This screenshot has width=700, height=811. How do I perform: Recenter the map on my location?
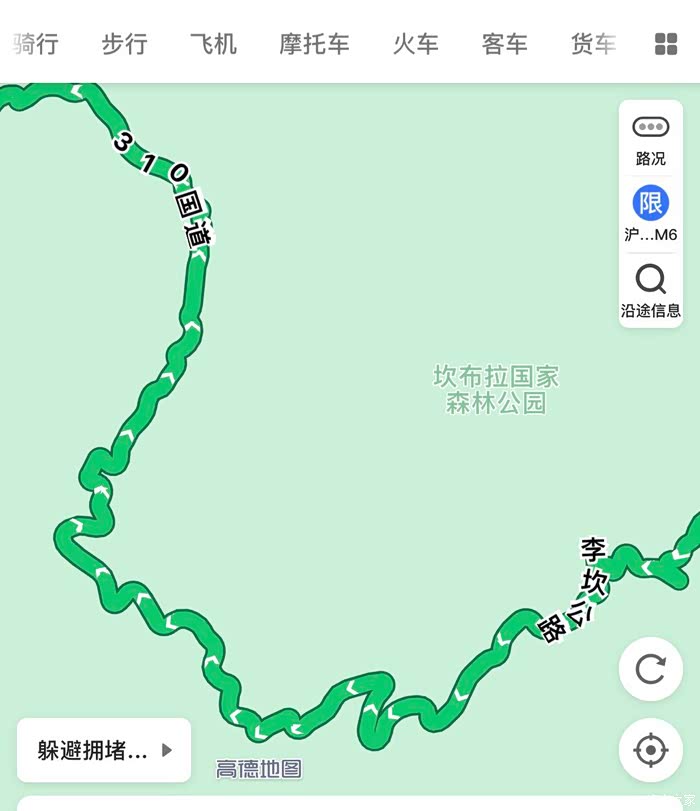[x=651, y=749]
